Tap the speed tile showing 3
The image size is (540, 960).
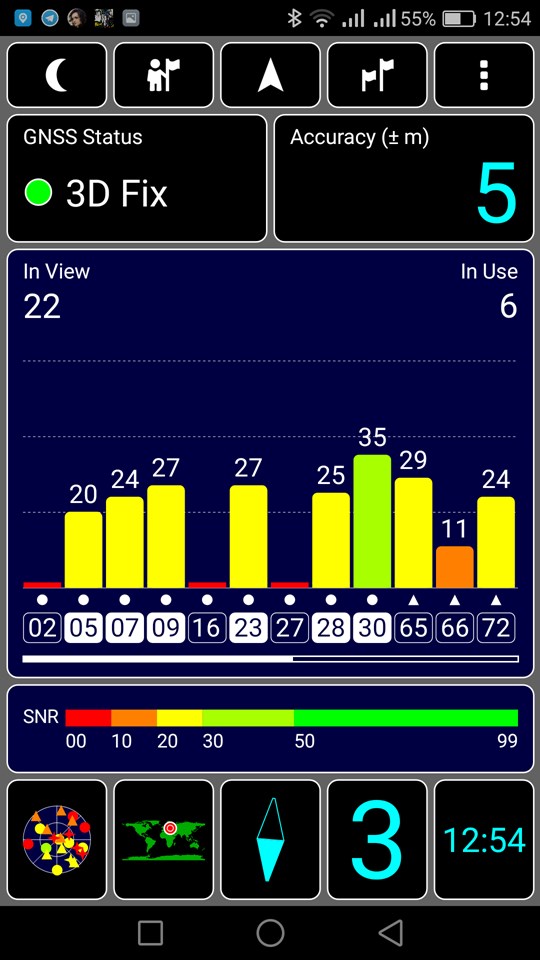(377, 839)
